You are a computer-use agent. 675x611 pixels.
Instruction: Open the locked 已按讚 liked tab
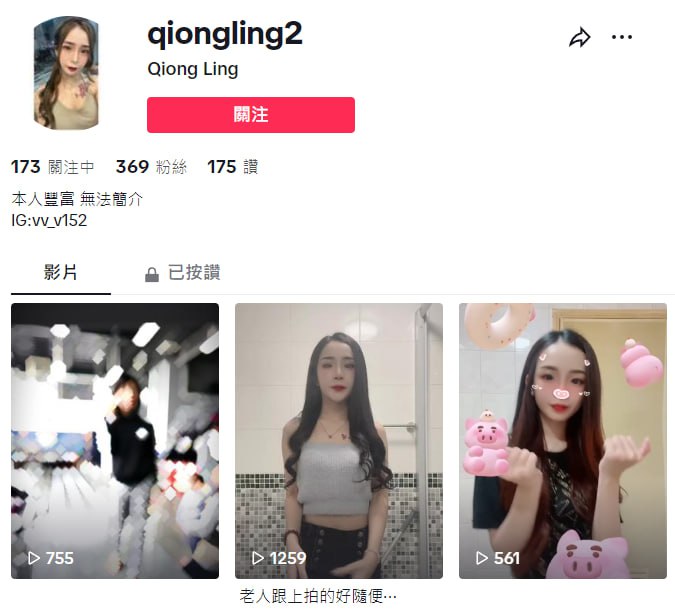point(183,273)
